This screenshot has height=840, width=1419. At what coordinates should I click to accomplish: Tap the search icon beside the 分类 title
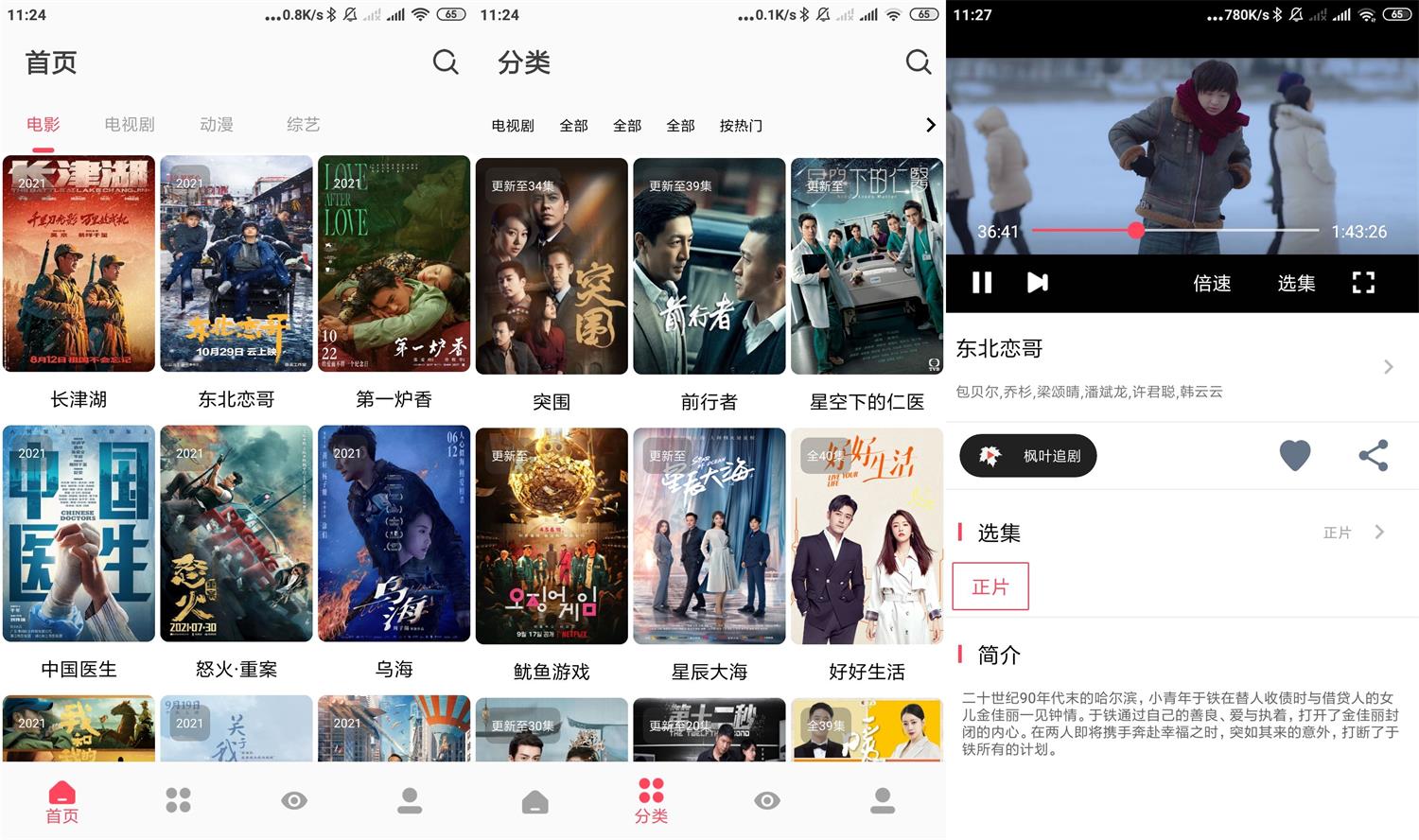[x=918, y=62]
